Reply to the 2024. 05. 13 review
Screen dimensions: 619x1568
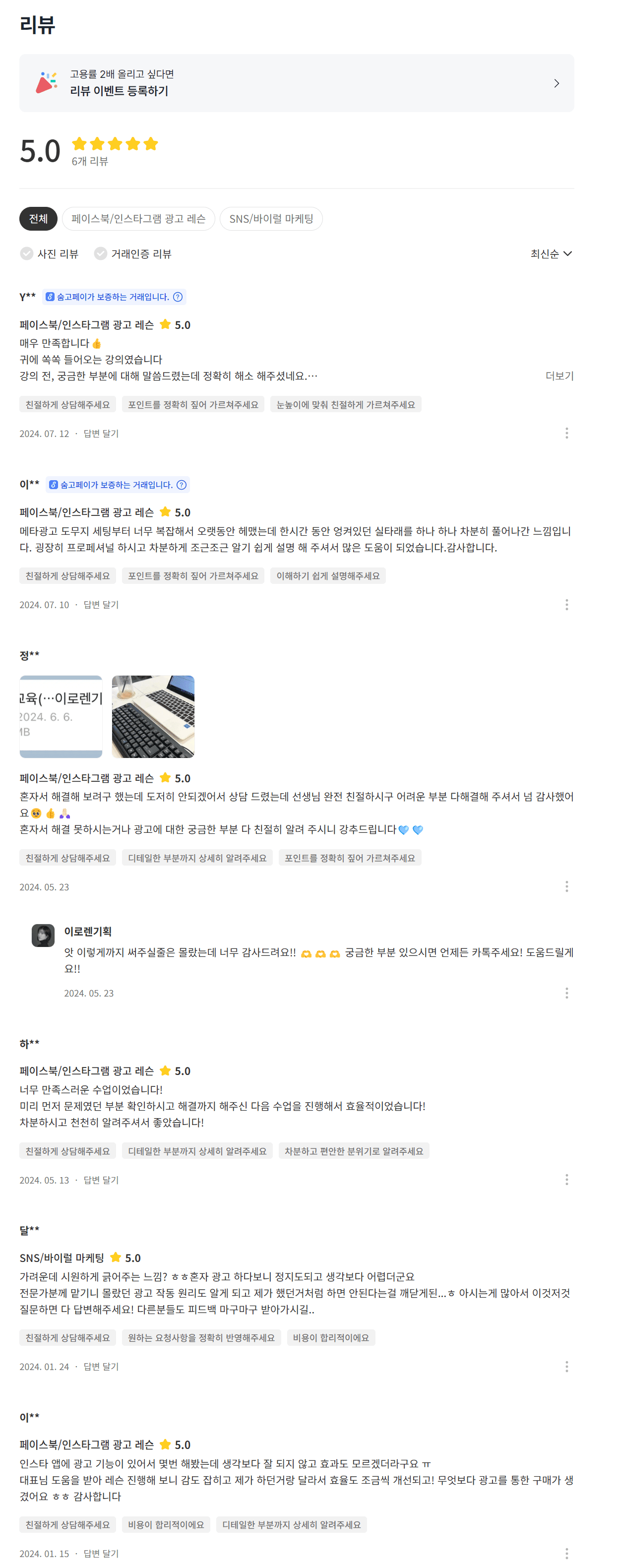pyautogui.click(x=101, y=1179)
